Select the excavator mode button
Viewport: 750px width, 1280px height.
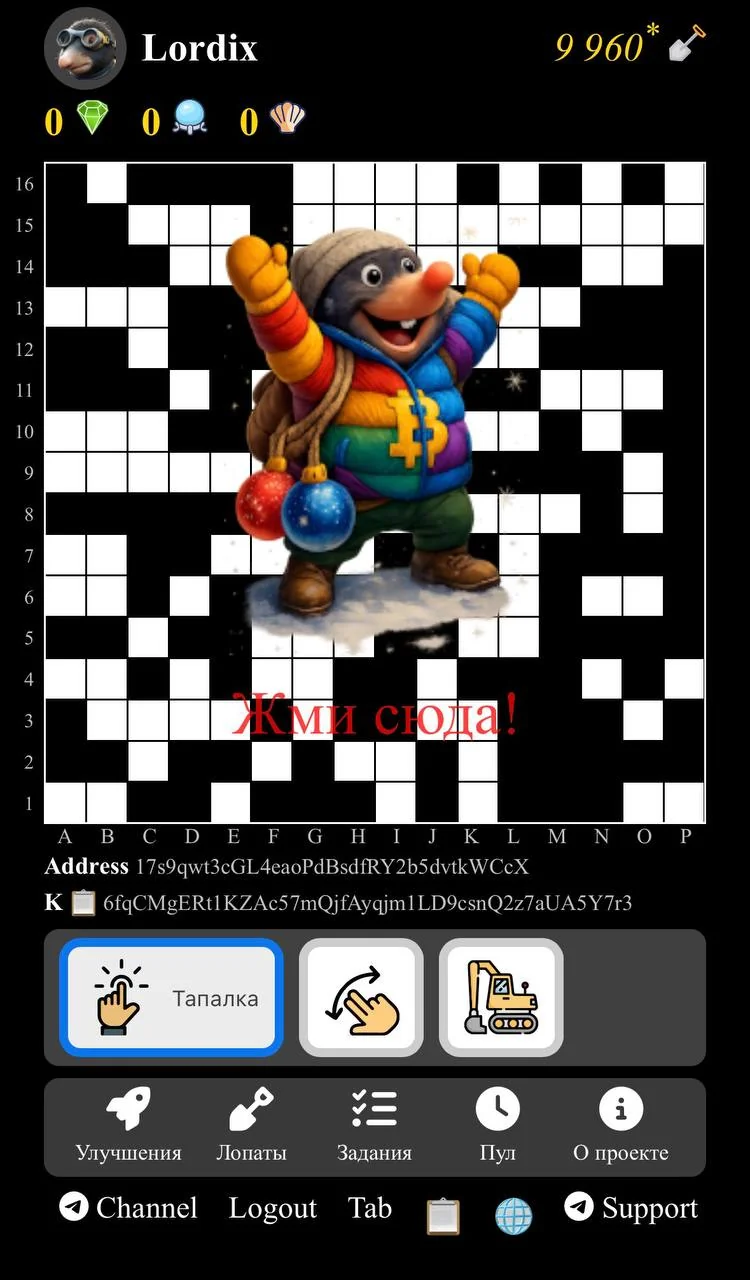(501, 997)
